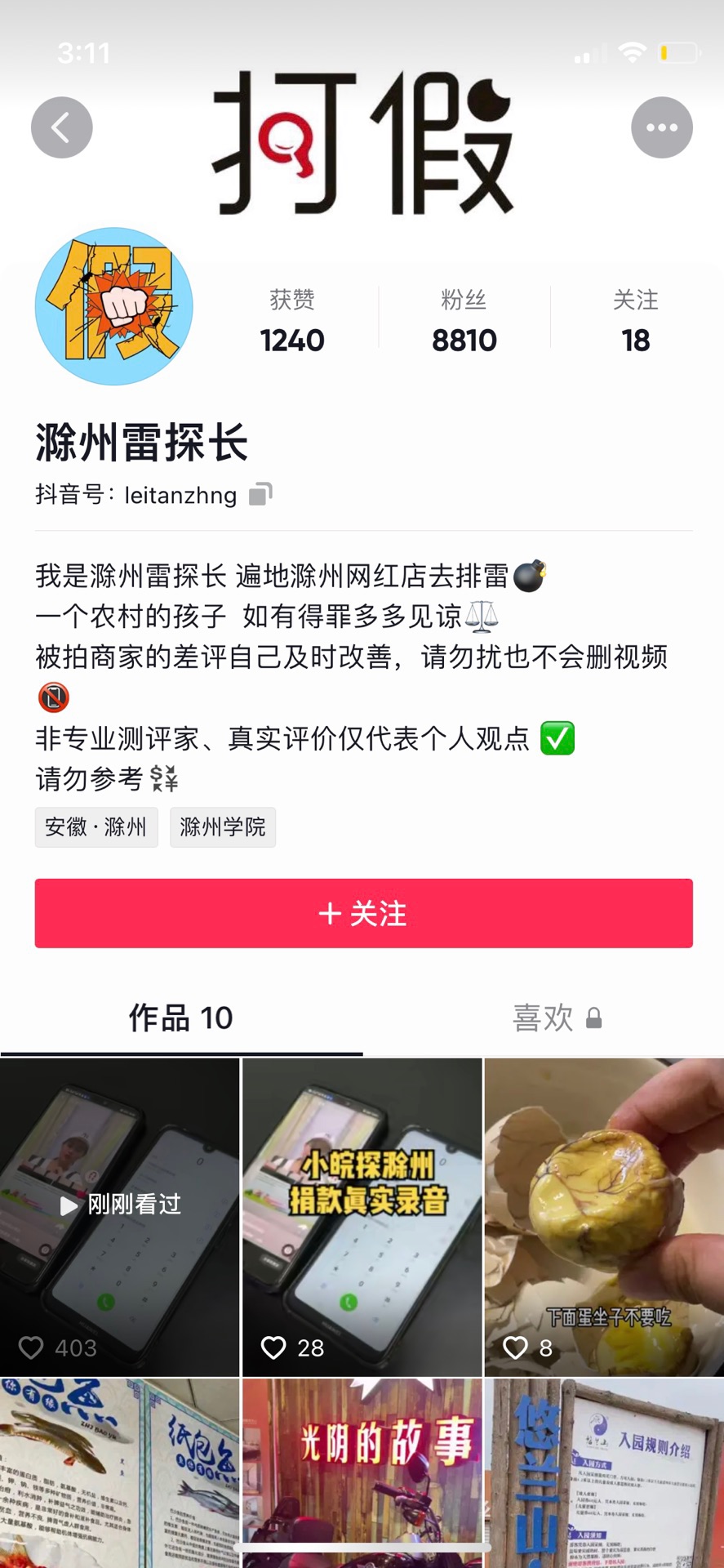Viewport: 724px width, 1568px height.
Task: Open the 入园规则介绍 video
Action: (x=604, y=1470)
